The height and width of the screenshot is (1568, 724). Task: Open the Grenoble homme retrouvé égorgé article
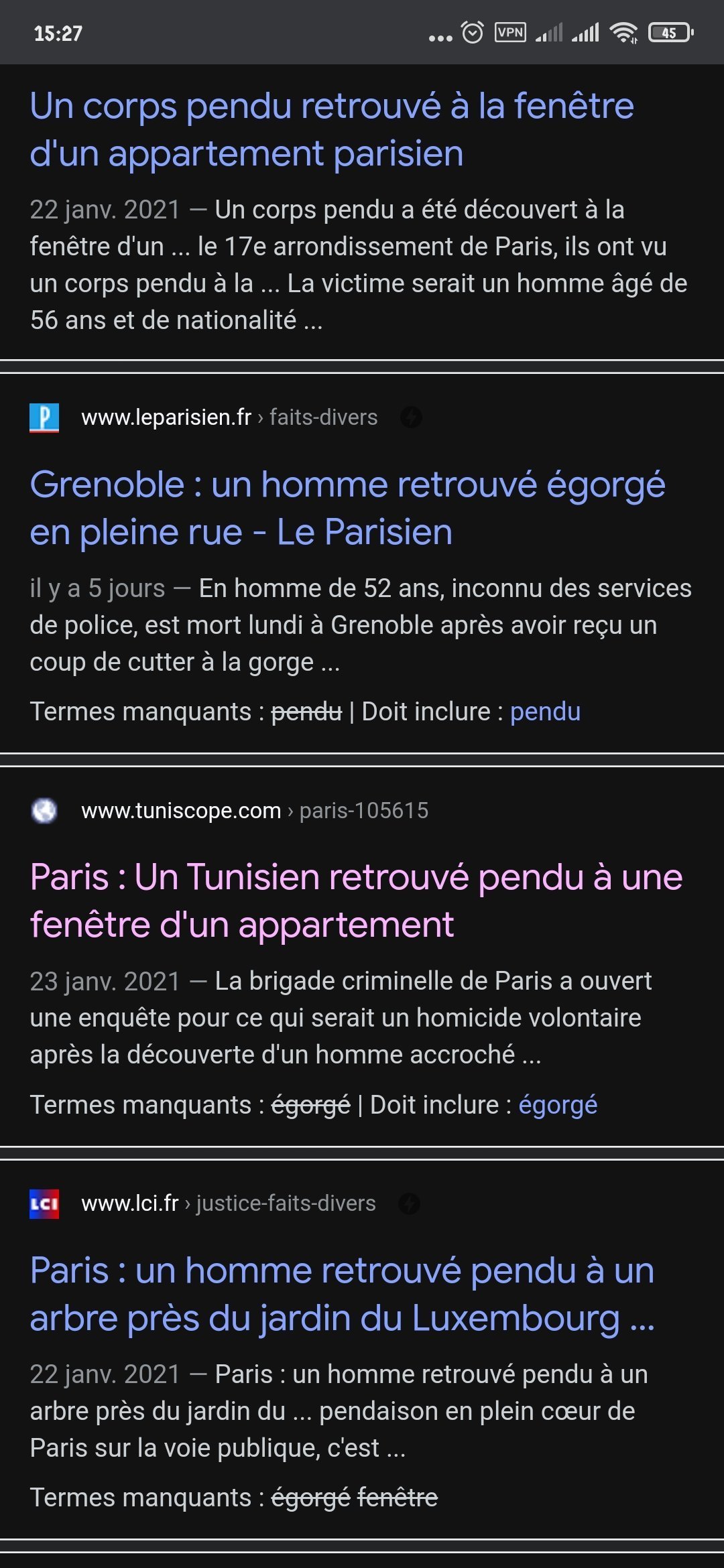tap(347, 508)
